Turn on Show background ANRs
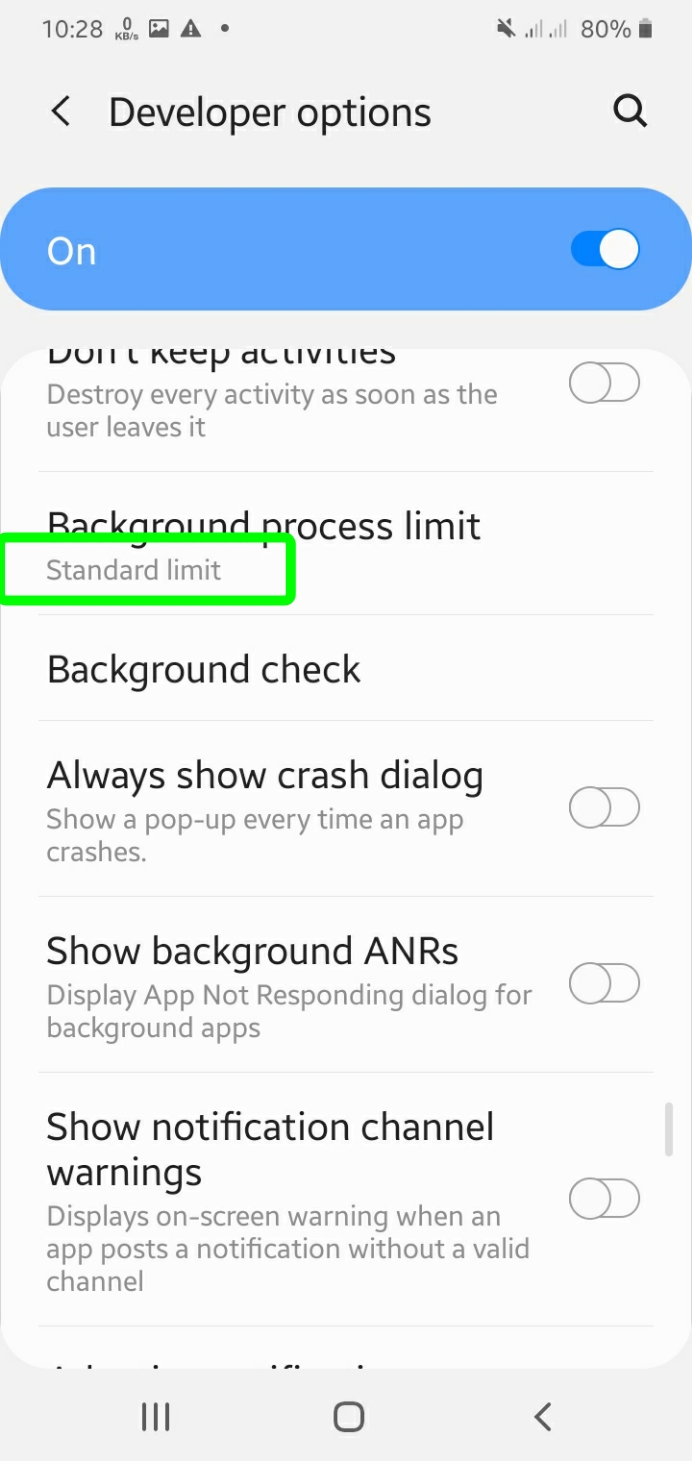Screen dimensions: 692x1461 click(x=604, y=984)
